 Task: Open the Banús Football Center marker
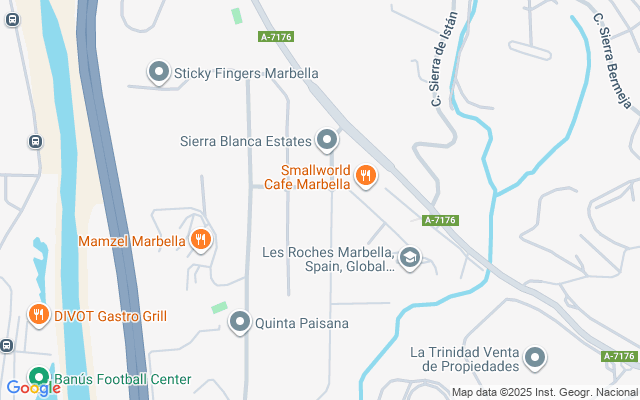click(39, 378)
